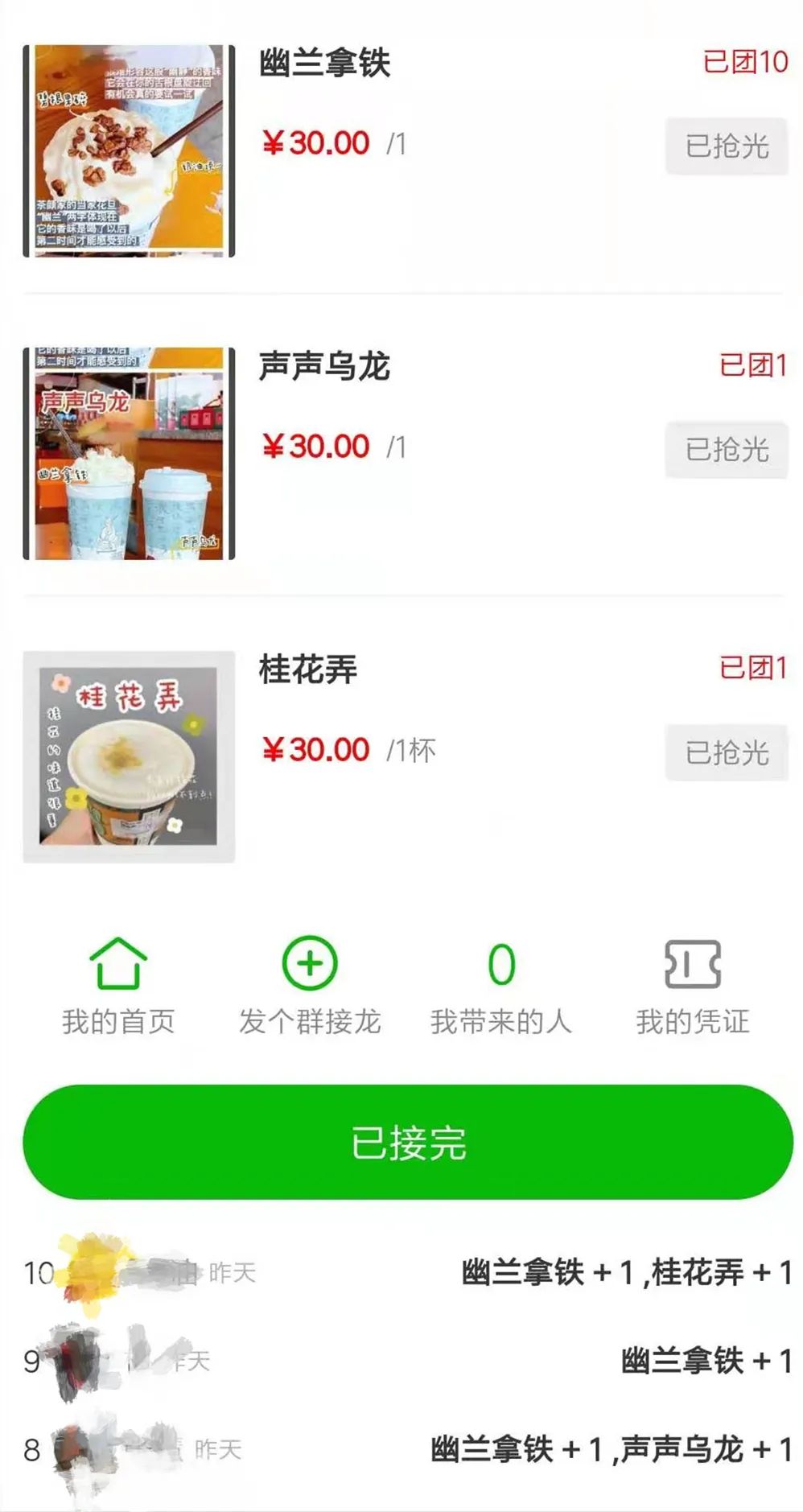View 我带来的人 referrals

pyautogui.click(x=501, y=986)
